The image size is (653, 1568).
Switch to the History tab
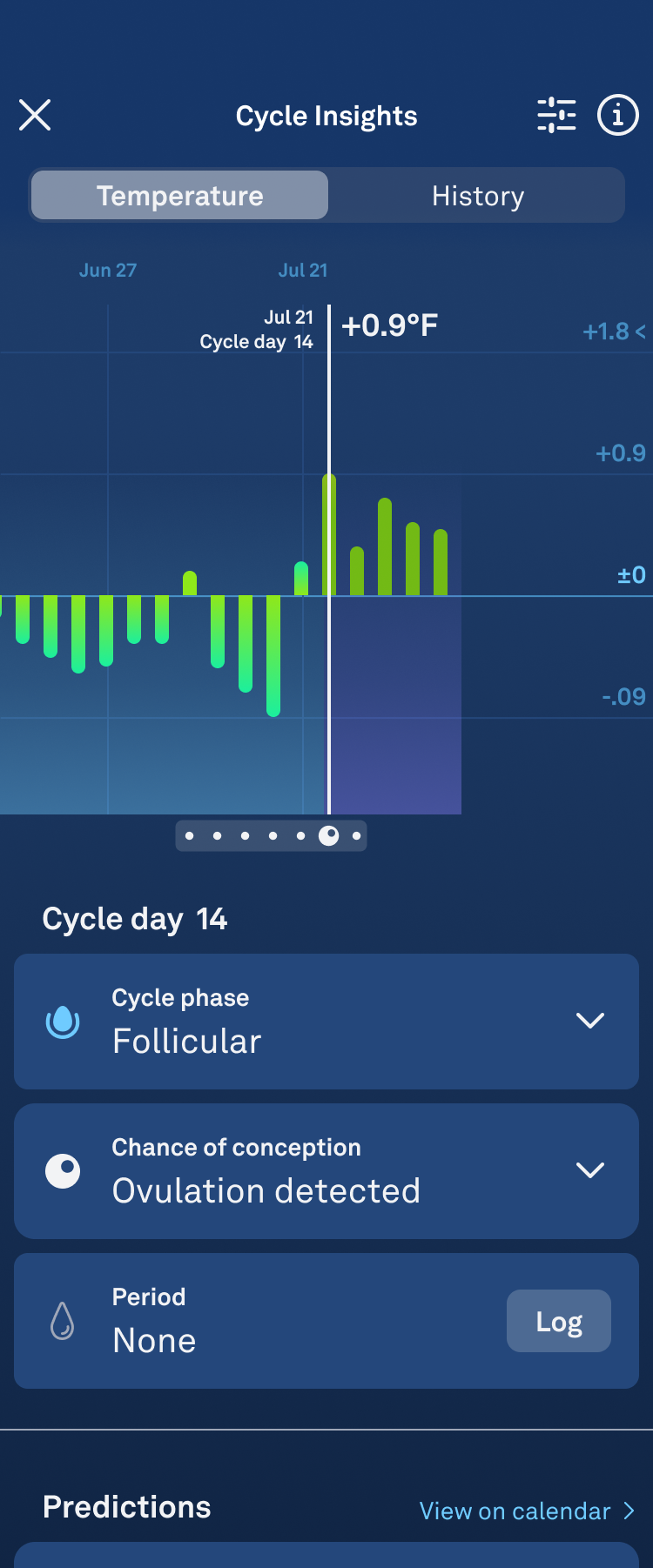pyautogui.click(x=477, y=196)
